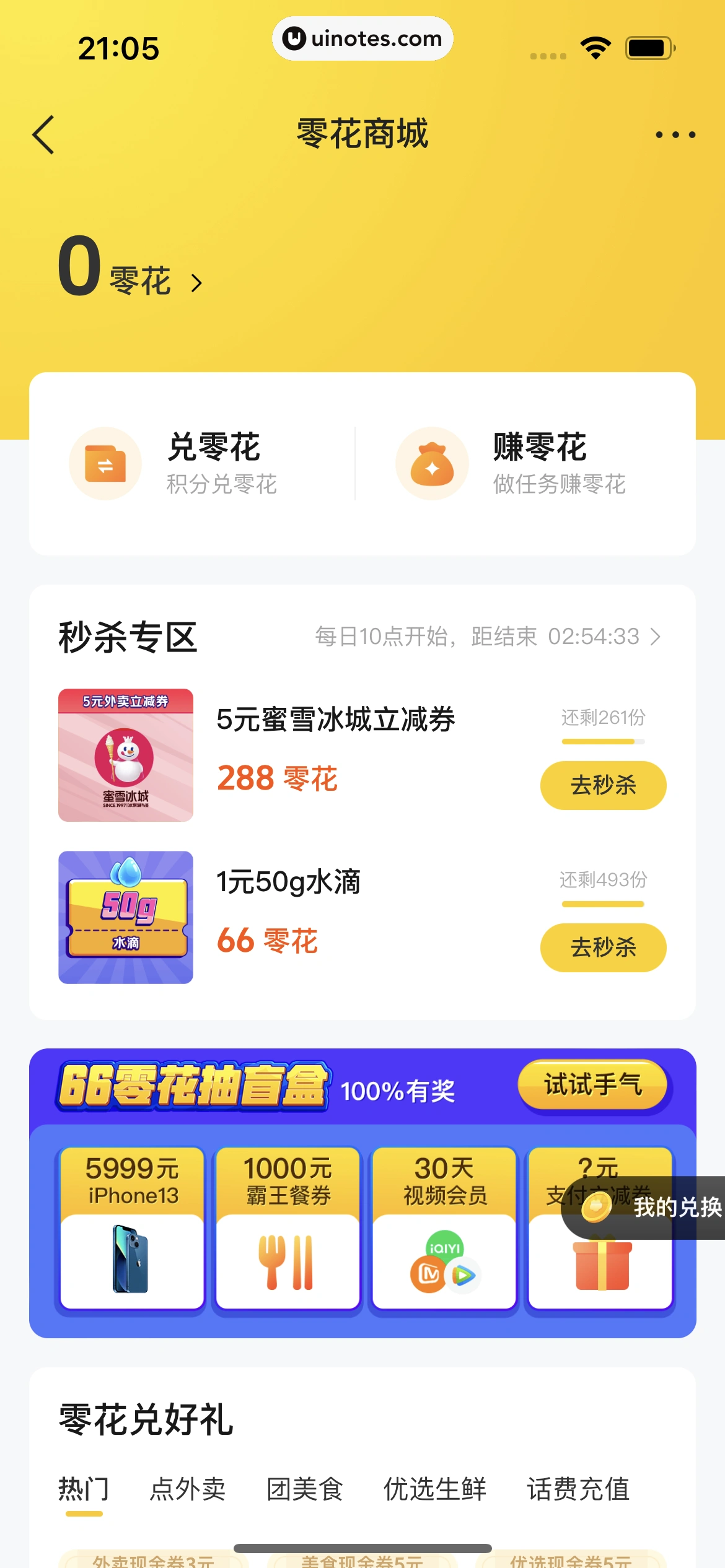Select the 30天视频会员 prize card
This screenshot has width=725, height=1568.
444,1227
